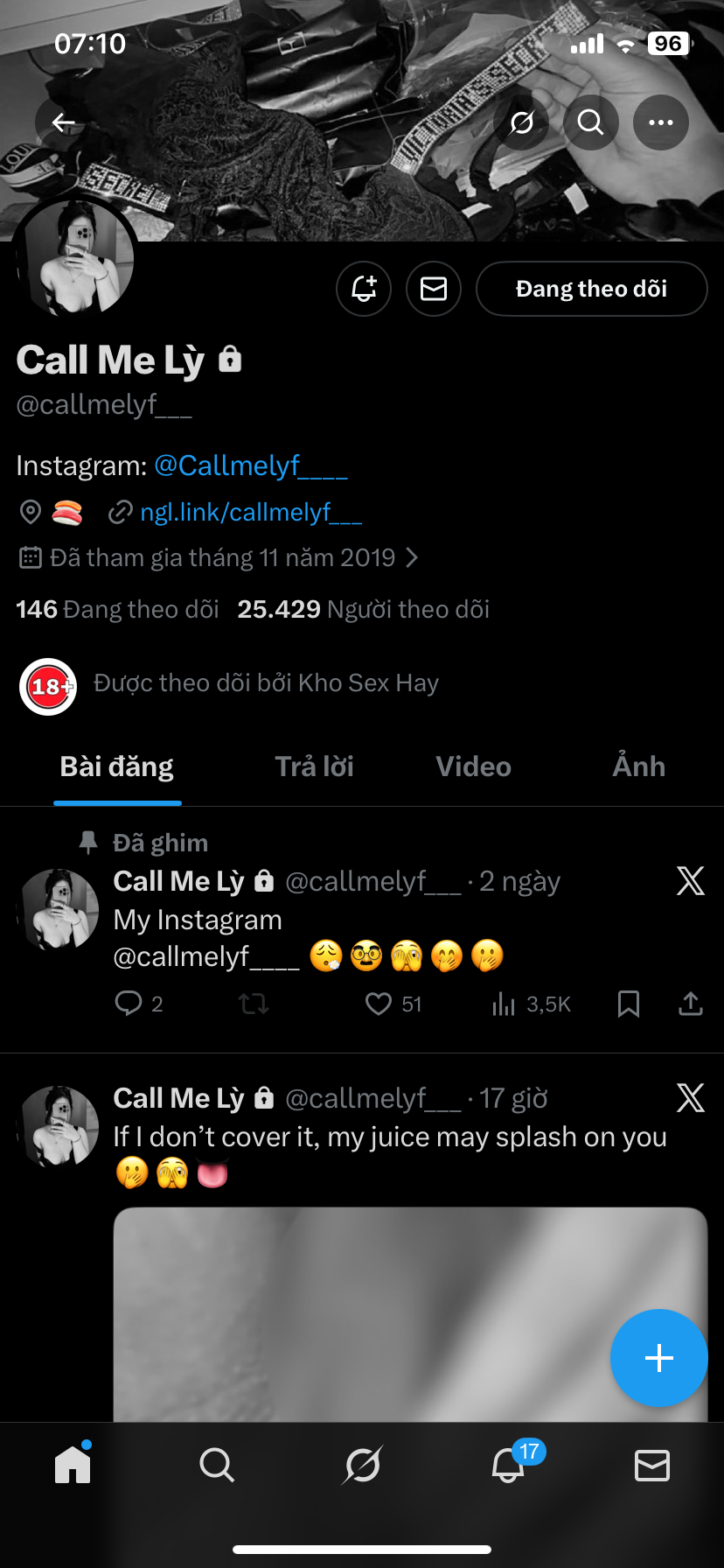Reply to the pinned My Instagram post
Screen dimensions: 724x1568
tap(129, 1004)
